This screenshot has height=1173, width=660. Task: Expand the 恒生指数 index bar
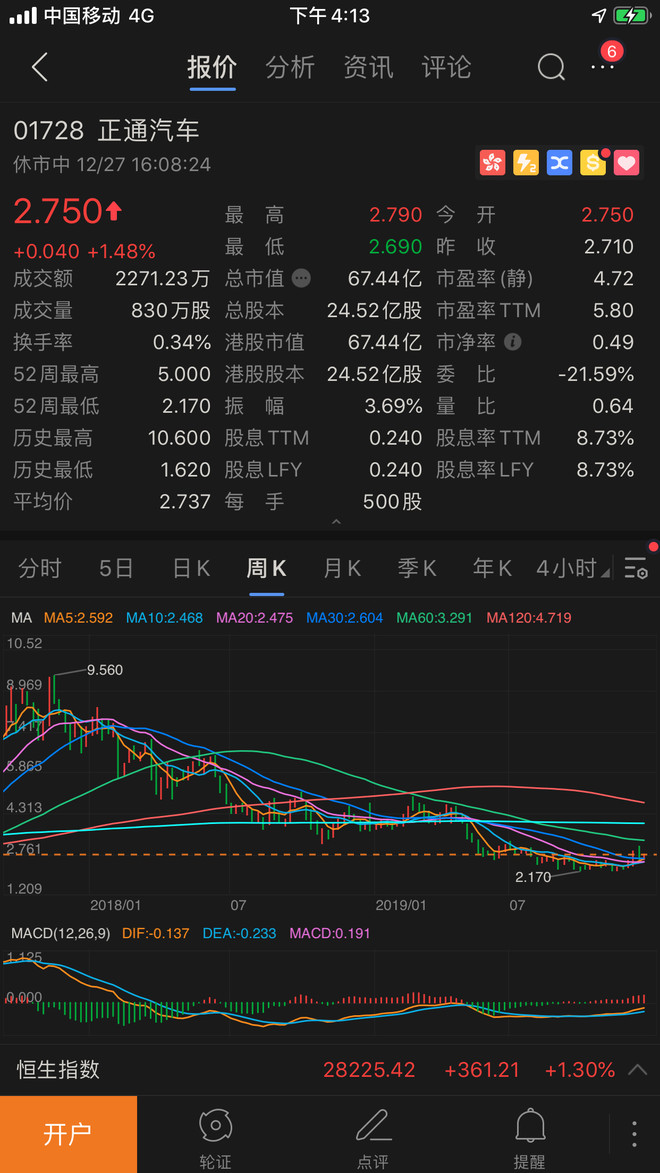[637, 1070]
